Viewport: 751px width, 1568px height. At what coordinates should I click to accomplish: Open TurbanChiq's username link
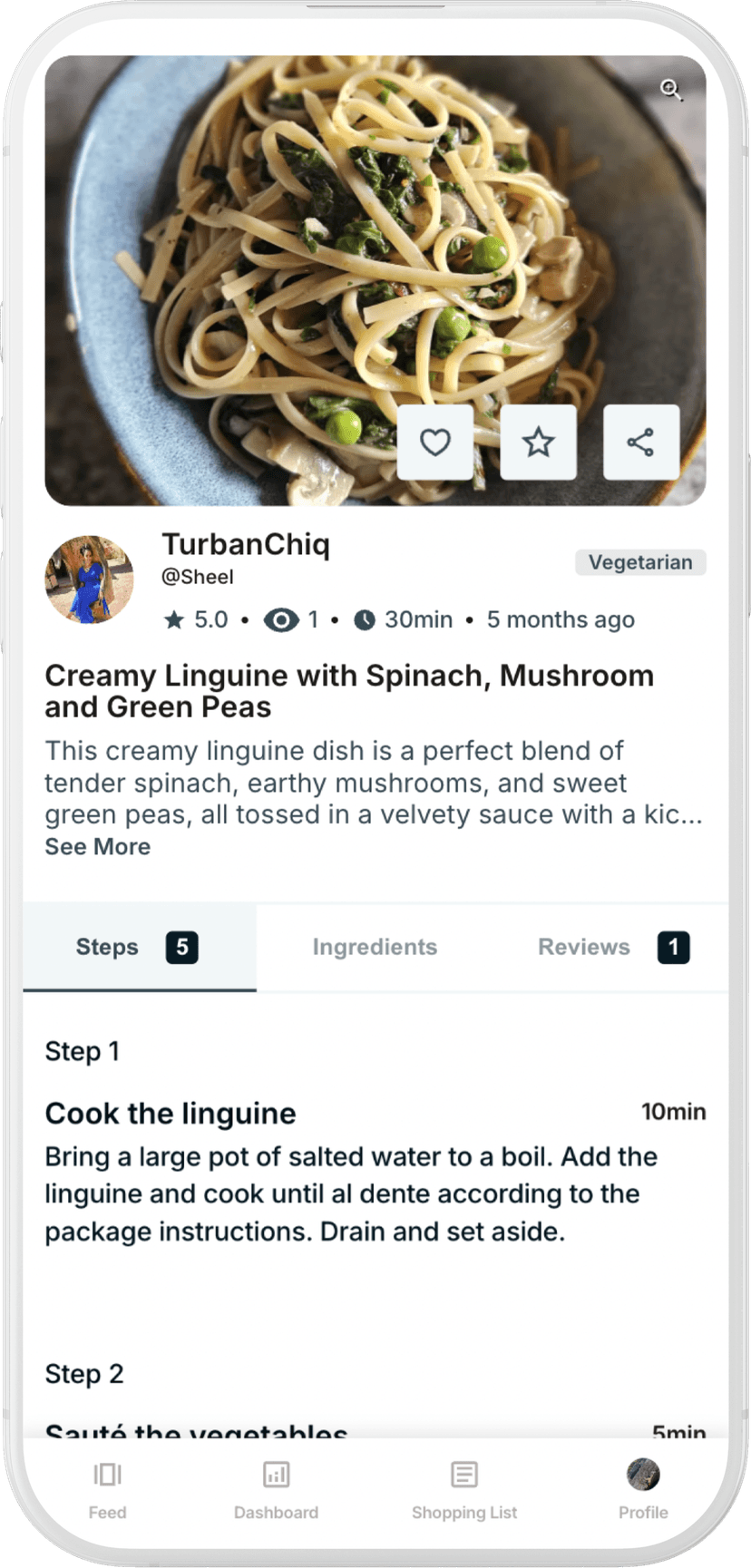[x=246, y=545]
